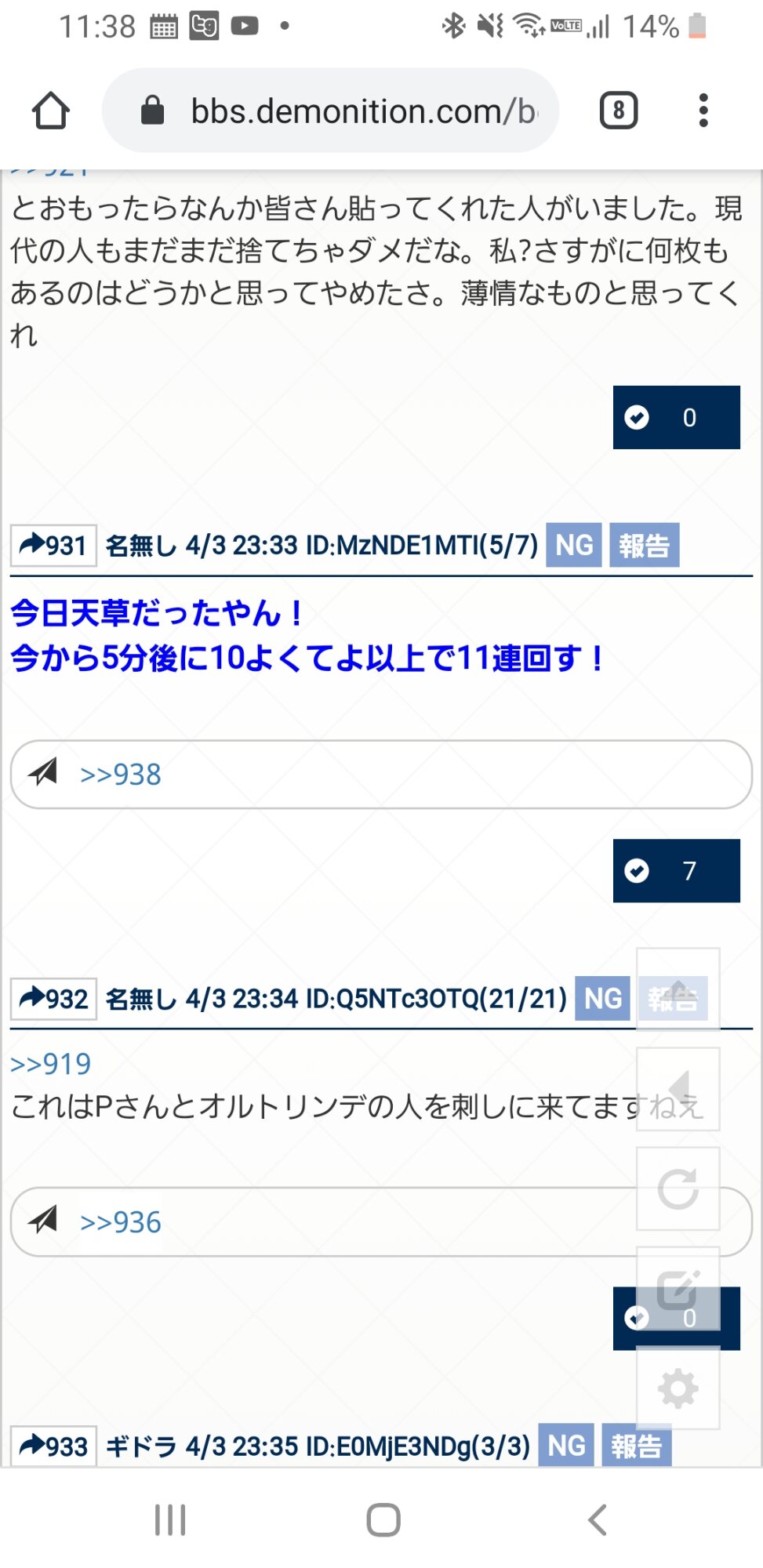763x1568 pixels.
Task: Go to the browser home page
Action: 51,111
